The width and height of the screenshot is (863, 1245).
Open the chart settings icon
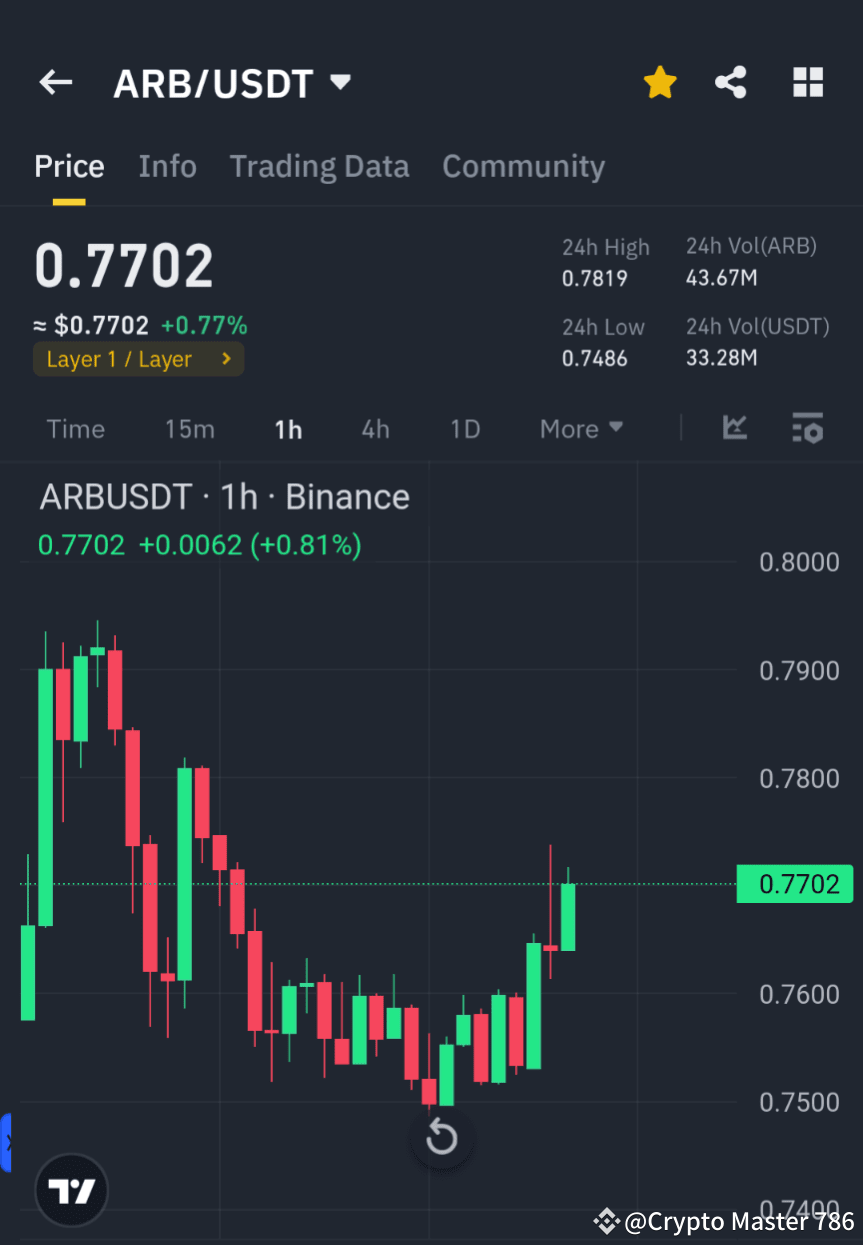tap(807, 428)
